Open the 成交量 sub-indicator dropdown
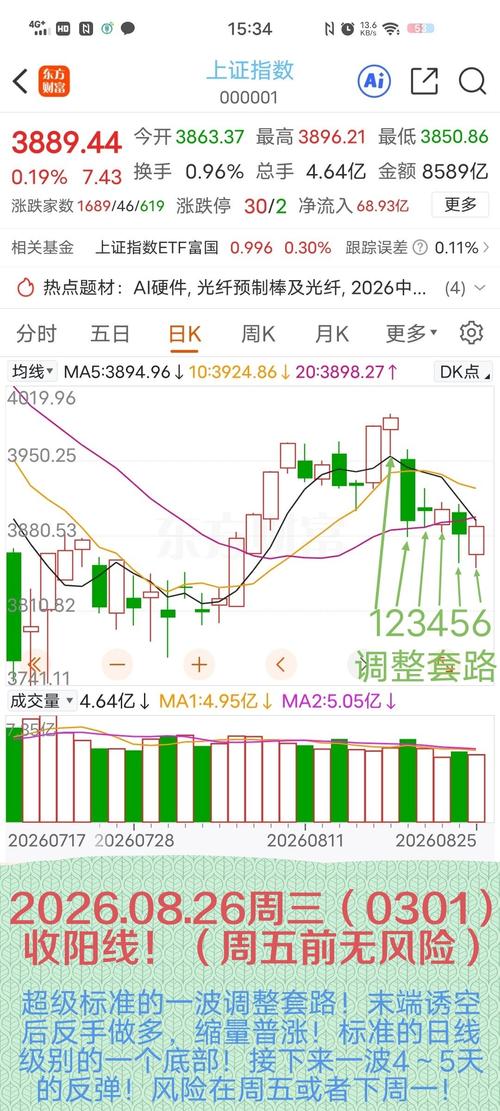 (41, 701)
